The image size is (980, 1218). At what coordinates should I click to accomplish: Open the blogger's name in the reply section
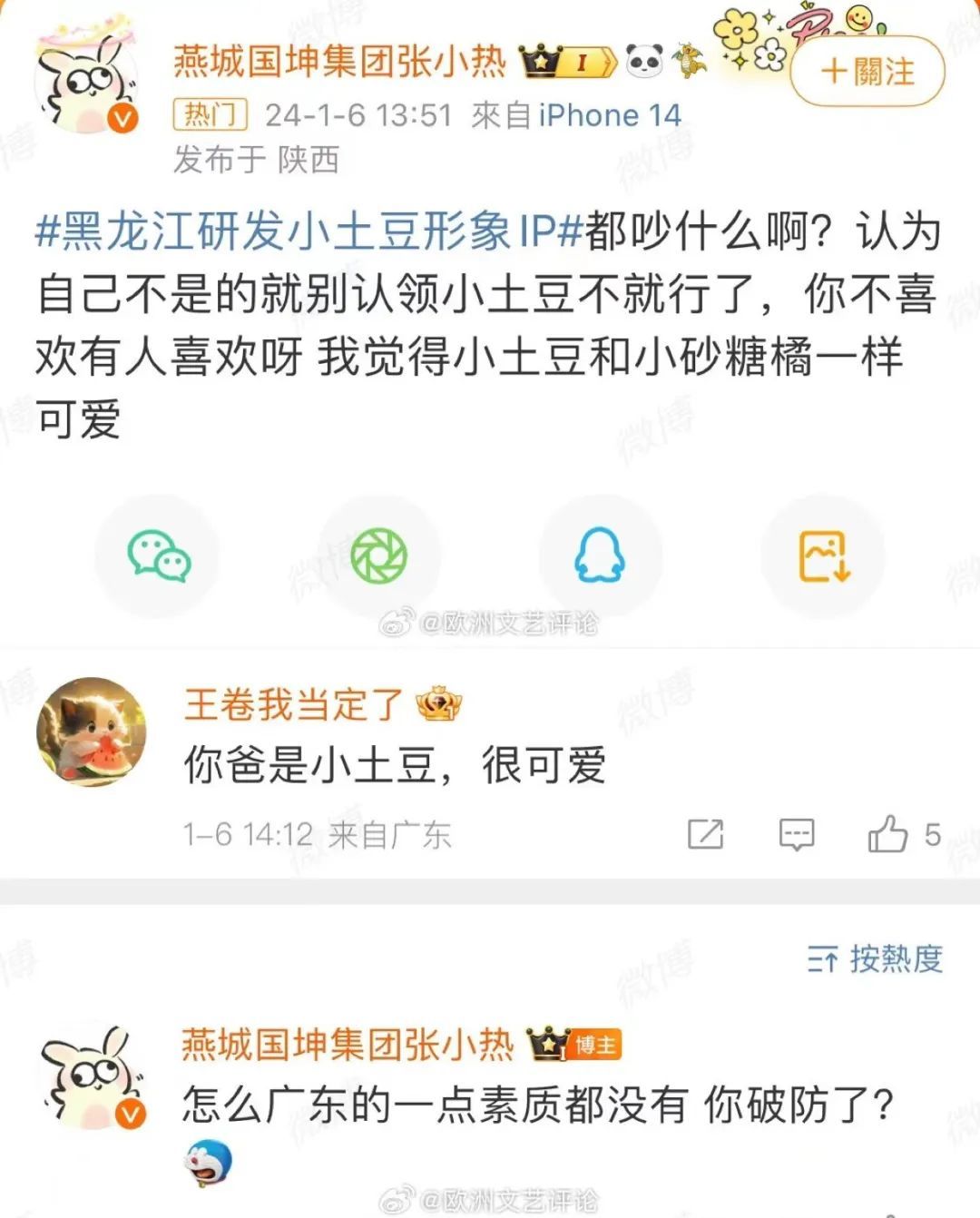347,1045
